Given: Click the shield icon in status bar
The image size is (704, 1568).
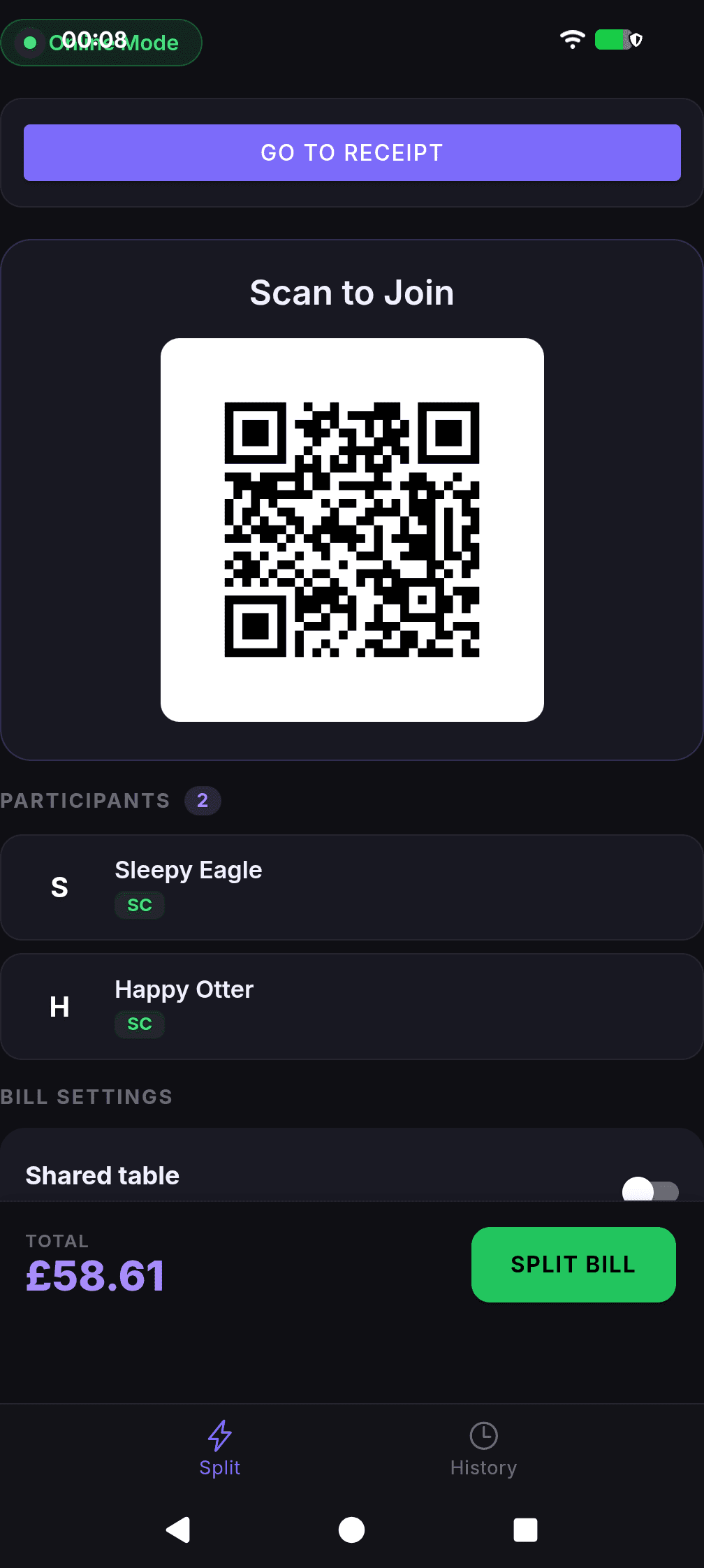Looking at the screenshot, I should tap(637, 40).
